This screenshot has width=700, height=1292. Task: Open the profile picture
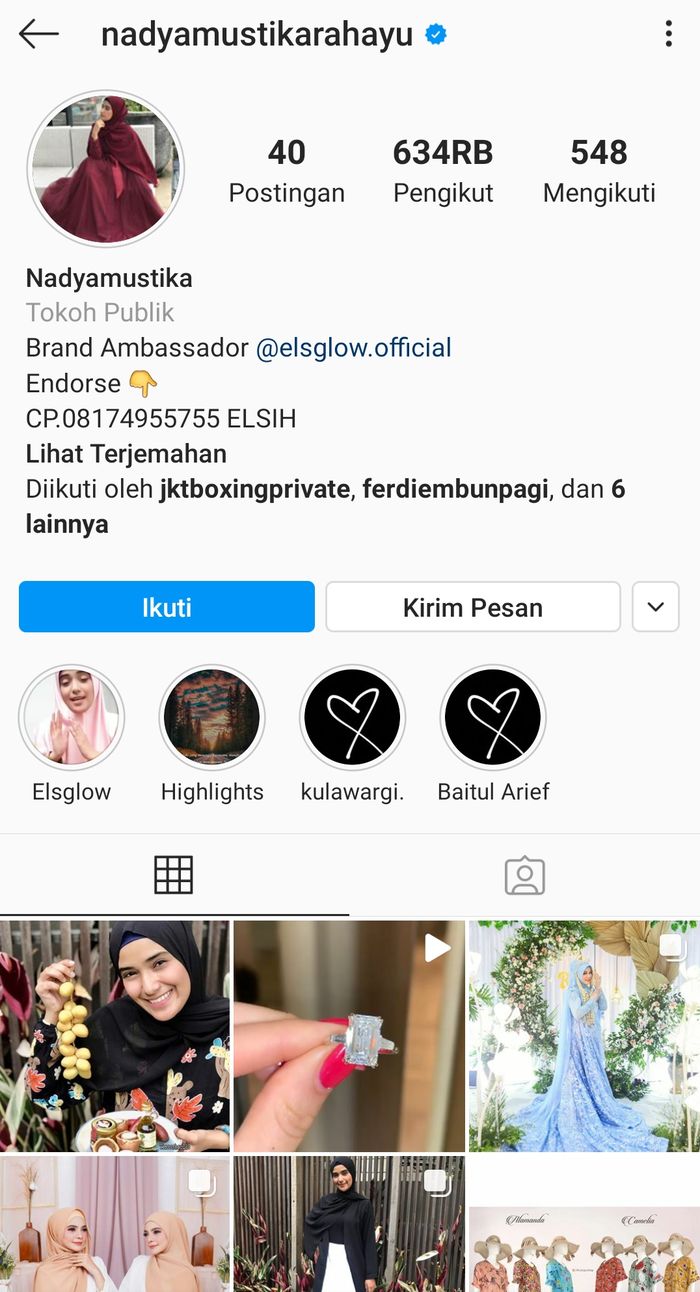click(105, 168)
